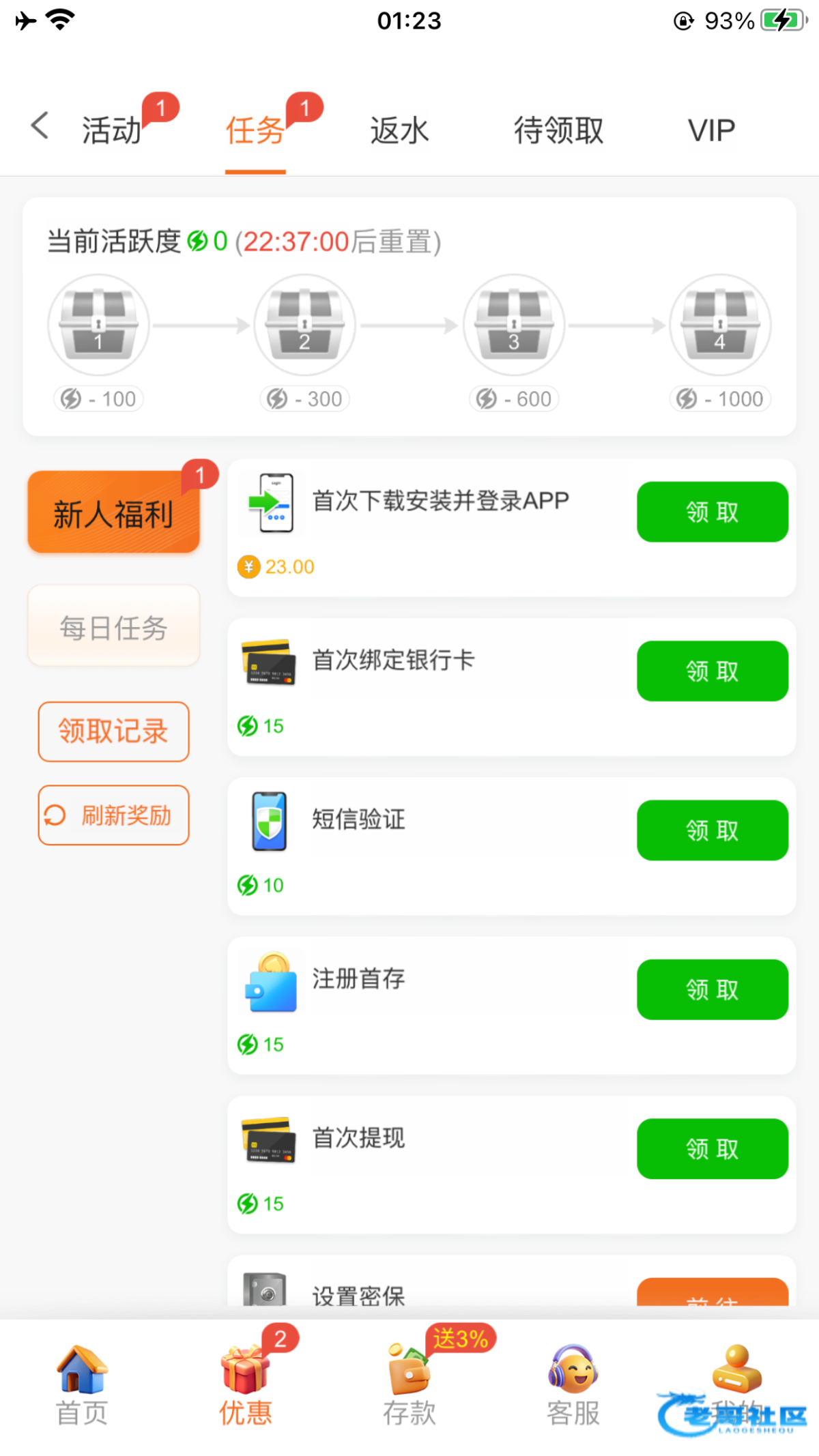This screenshot has width=819, height=1456.
Task: Claim the 注册首存 reward
Action: (x=712, y=989)
